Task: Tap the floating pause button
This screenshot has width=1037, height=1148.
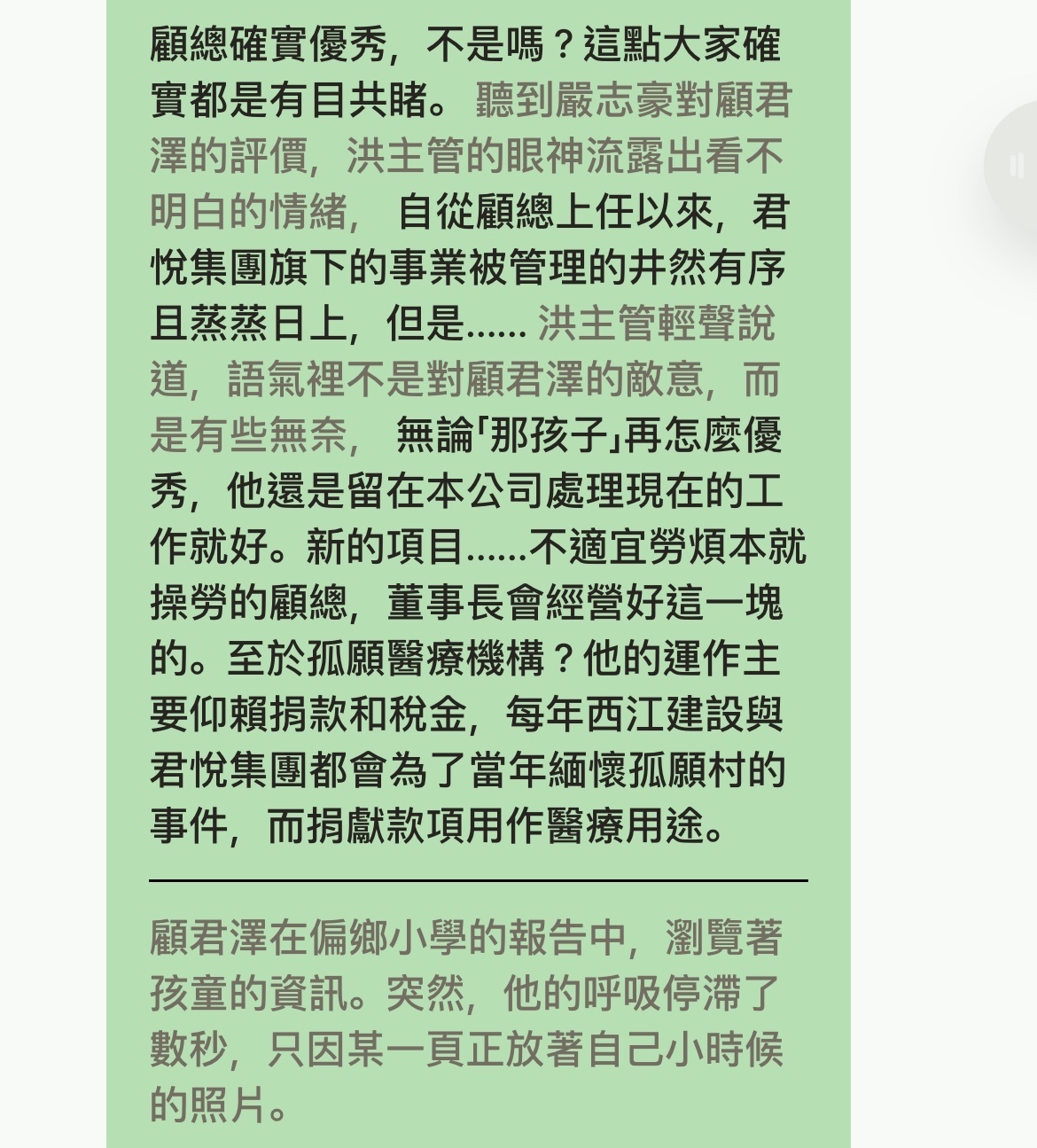Action: (1017, 167)
